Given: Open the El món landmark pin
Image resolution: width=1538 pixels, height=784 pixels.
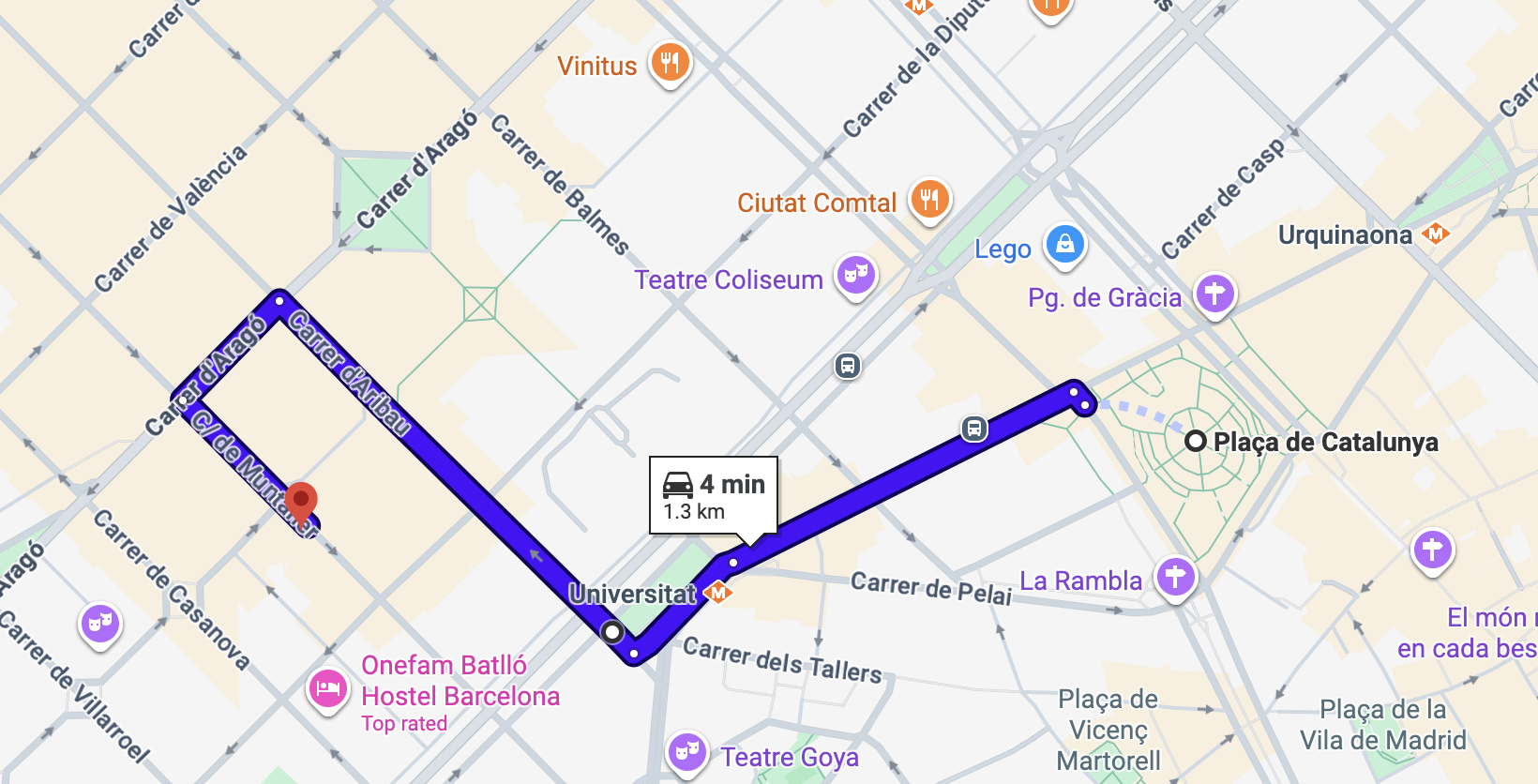Looking at the screenshot, I should pos(1432,550).
